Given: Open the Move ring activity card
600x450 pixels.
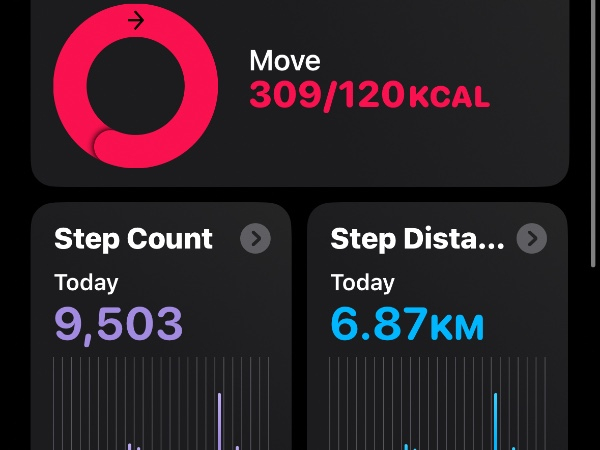Looking at the screenshot, I should pyautogui.click(x=300, y=95).
